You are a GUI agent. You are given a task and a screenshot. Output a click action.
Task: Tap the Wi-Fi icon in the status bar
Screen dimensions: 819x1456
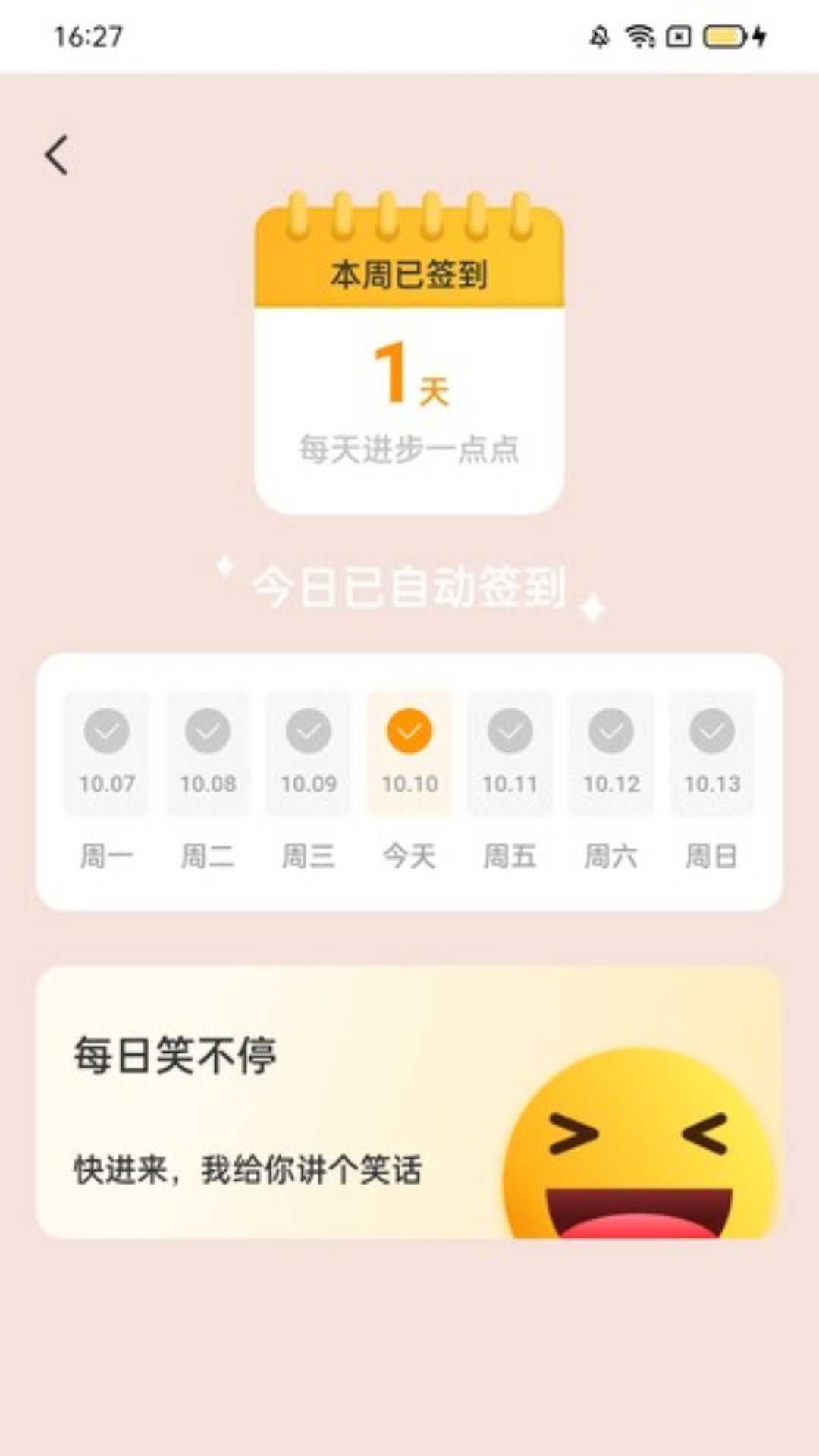pos(639,36)
